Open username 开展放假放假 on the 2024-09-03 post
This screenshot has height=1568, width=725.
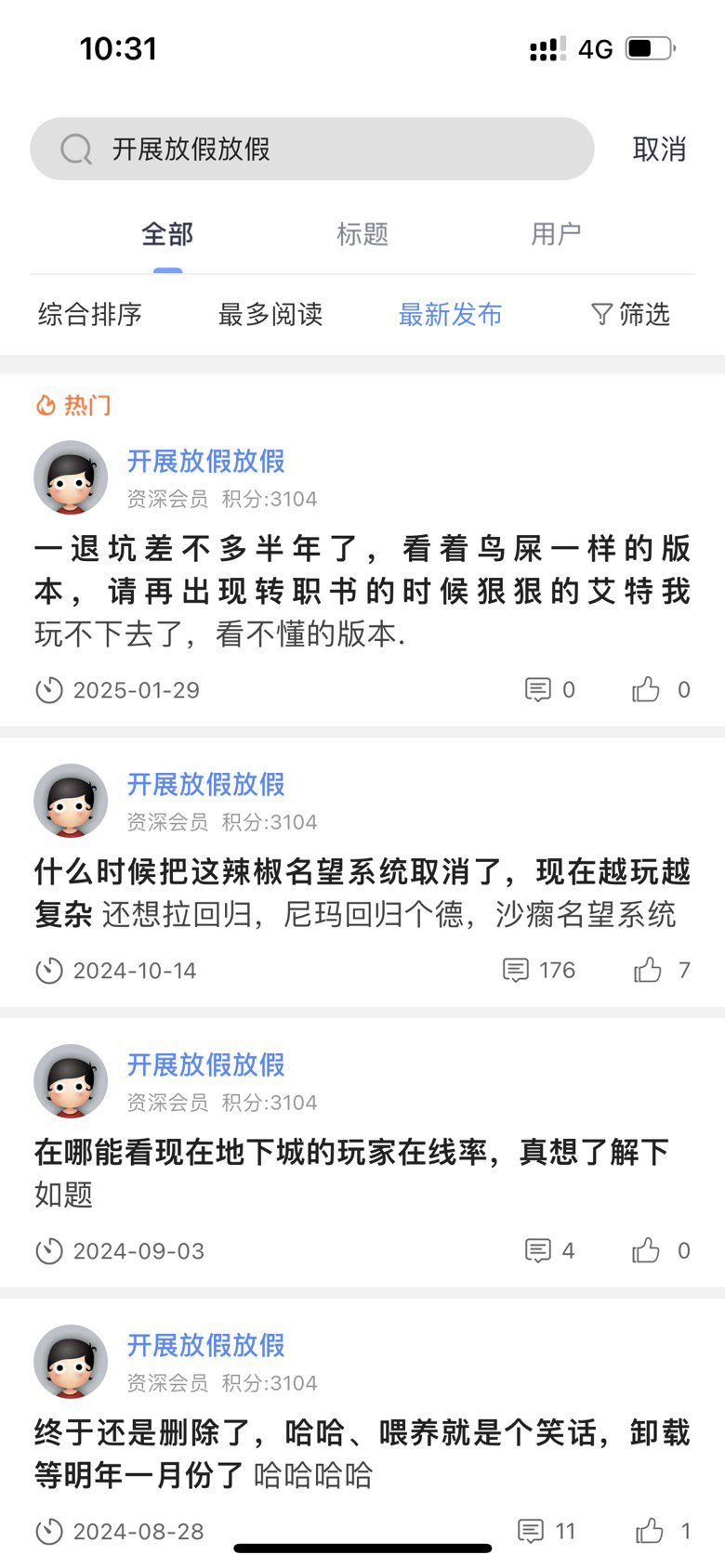point(205,1065)
